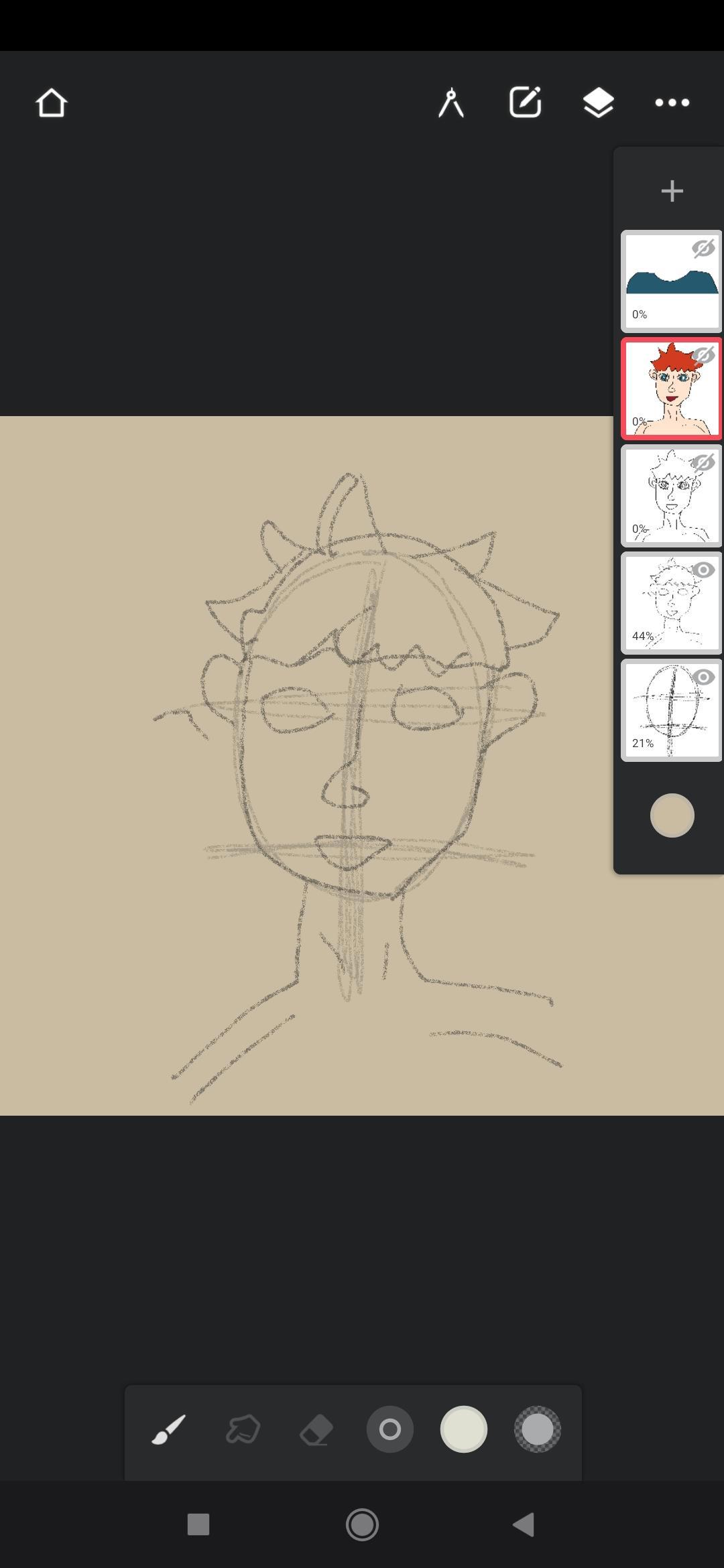Viewport: 724px width, 1568px height.
Task: Open recent apps from the navigation bar
Action: click(198, 1524)
